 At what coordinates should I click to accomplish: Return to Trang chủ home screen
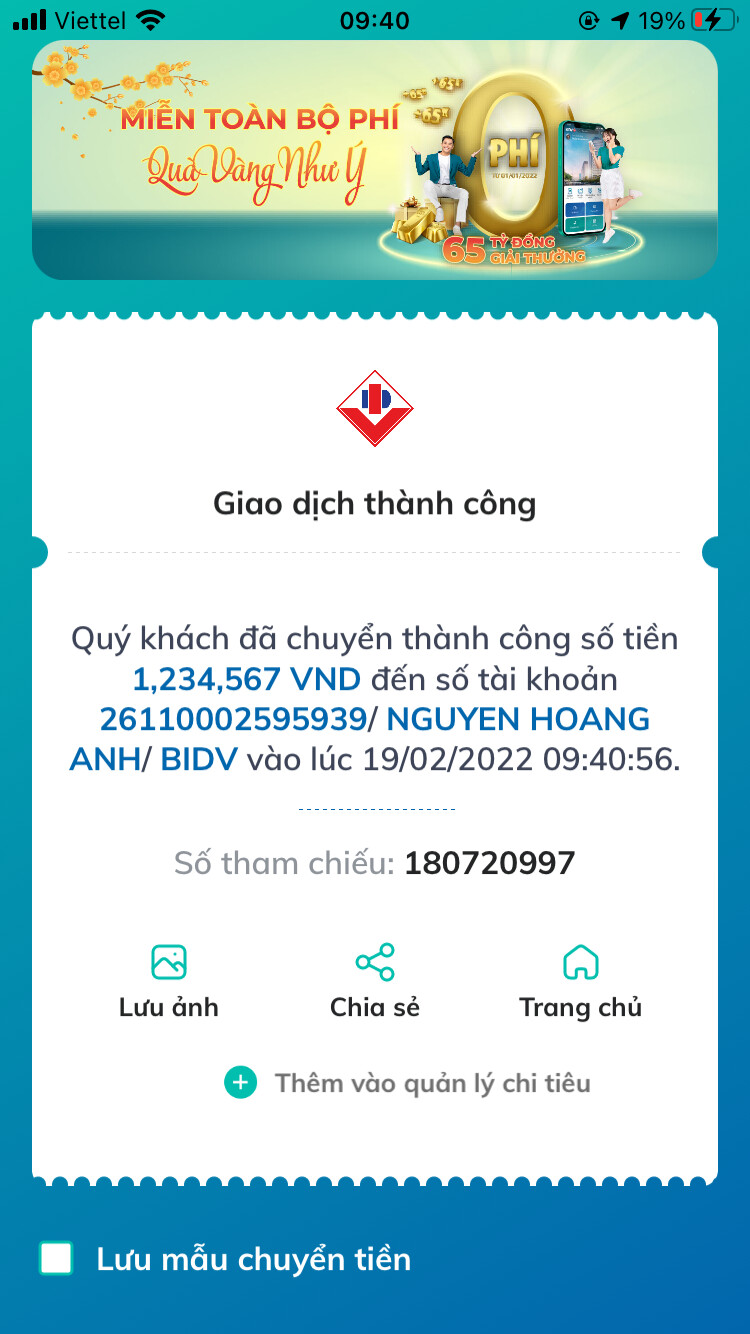coord(580,980)
